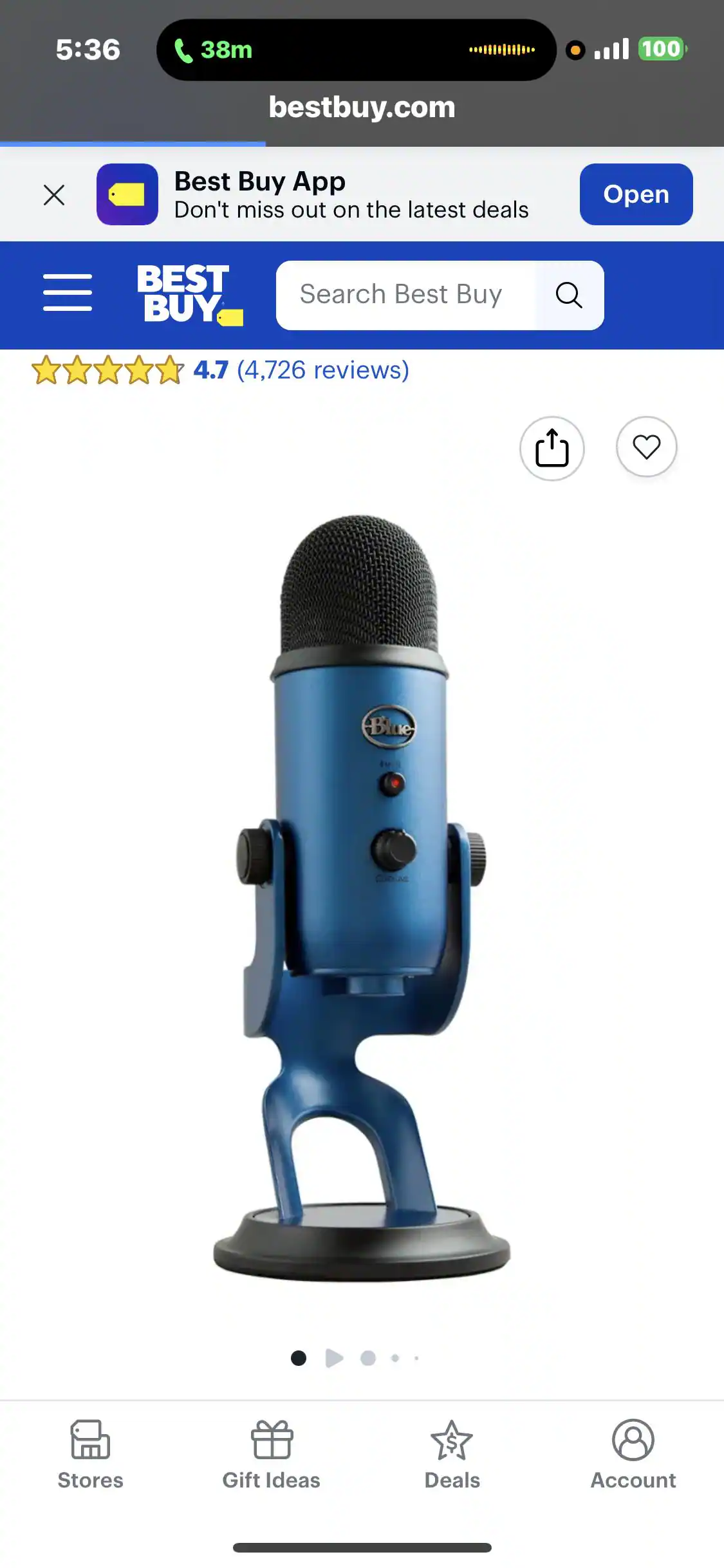Open the Blue Yeti microphone image
The image size is (724, 1568).
[362, 895]
